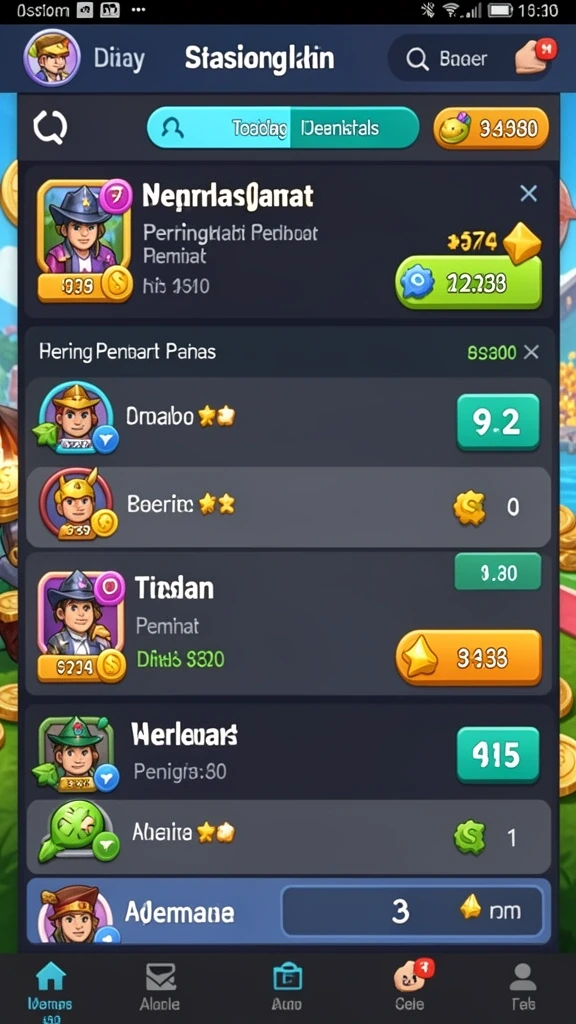Open the 34930 coin balance
The height and width of the screenshot is (1024, 576).
point(490,129)
